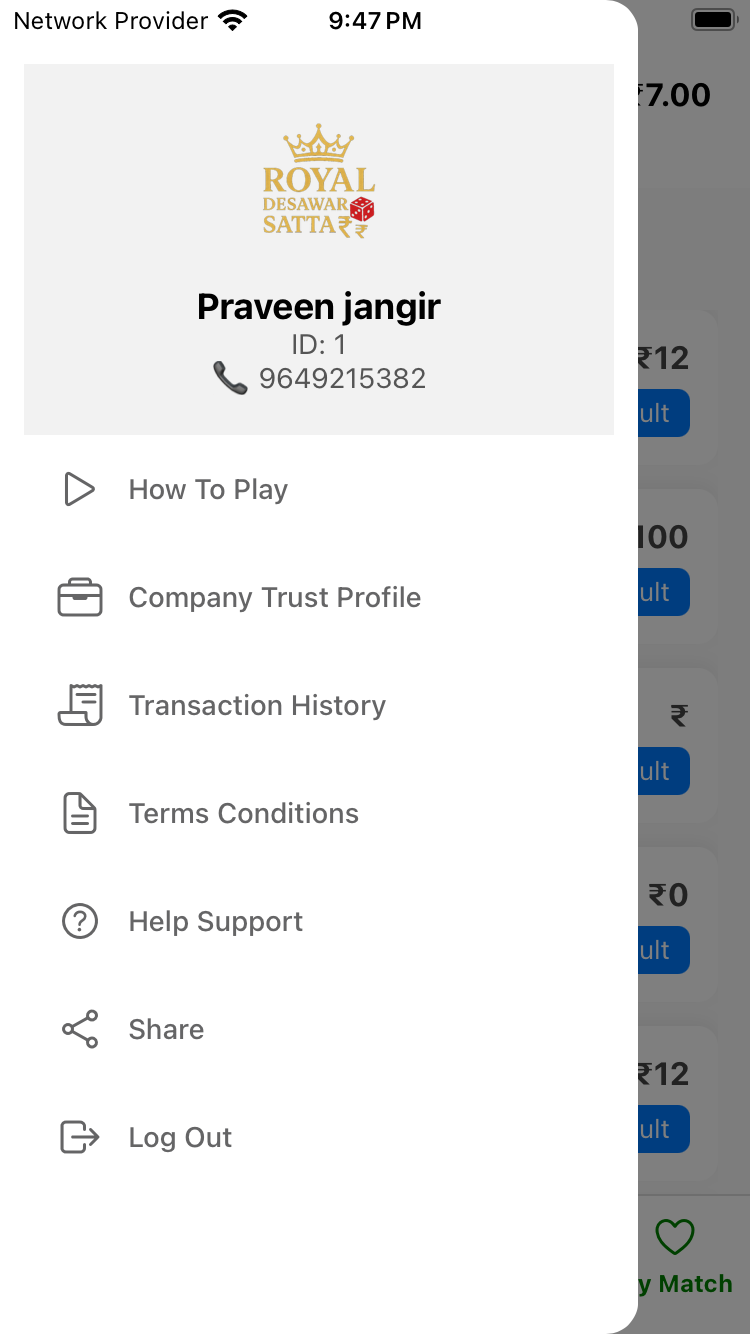Click the heart icon above Play Match
This screenshot has height=1334, width=750.
[677, 1237]
